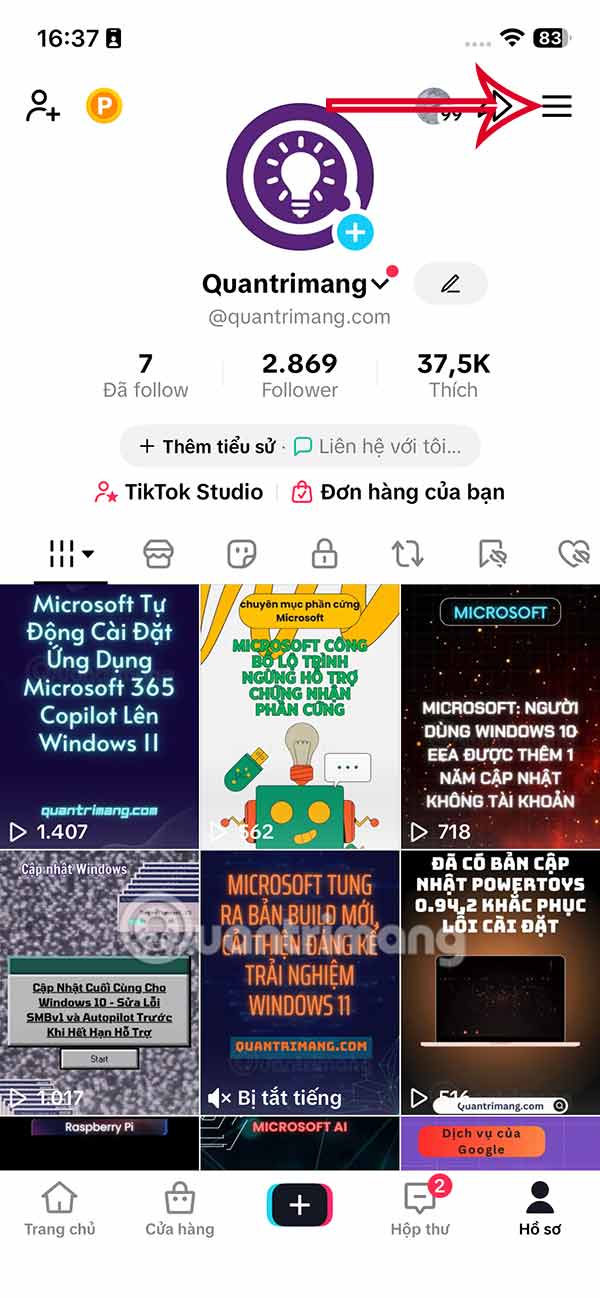
Task: Switch to the reposts tab
Action: click(404, 552)
